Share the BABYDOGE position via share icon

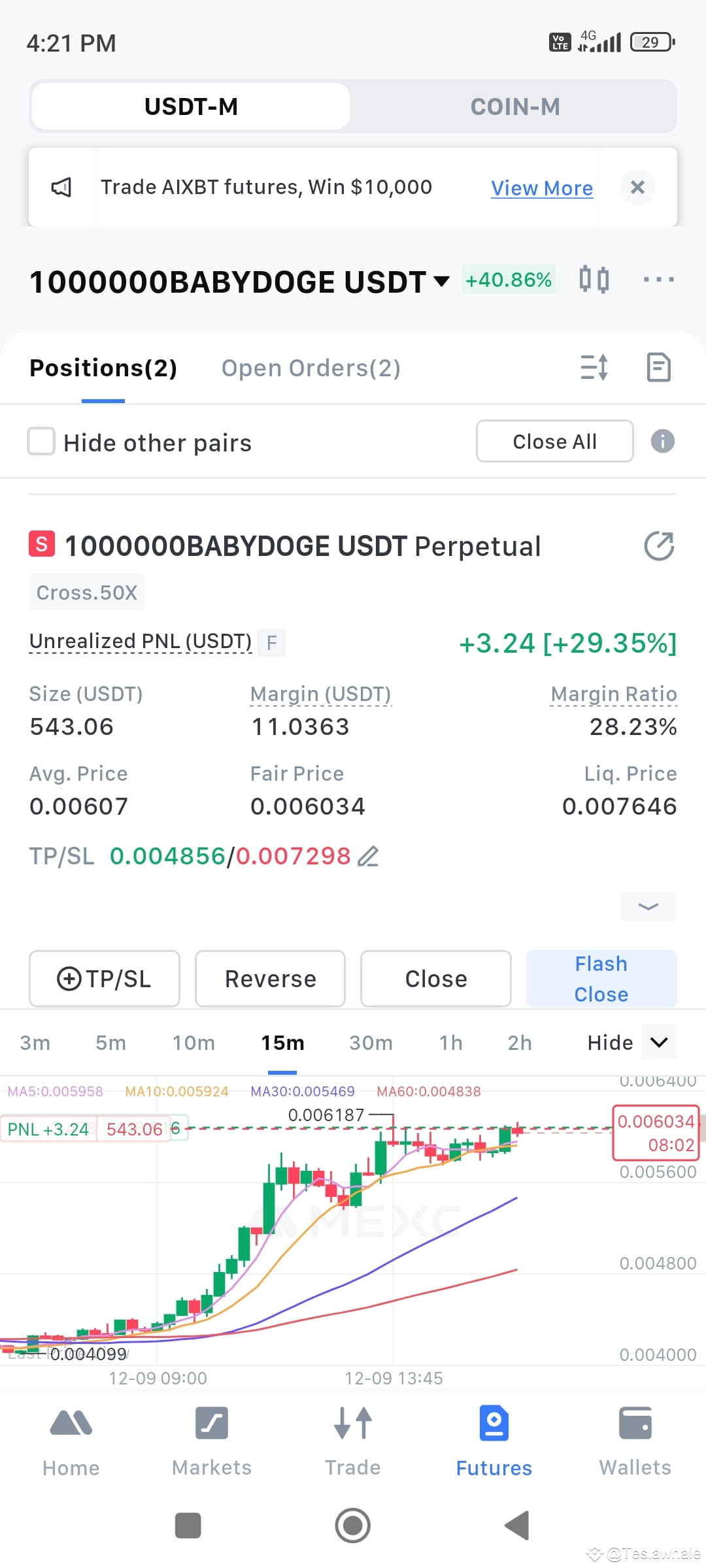coord(660,546)
